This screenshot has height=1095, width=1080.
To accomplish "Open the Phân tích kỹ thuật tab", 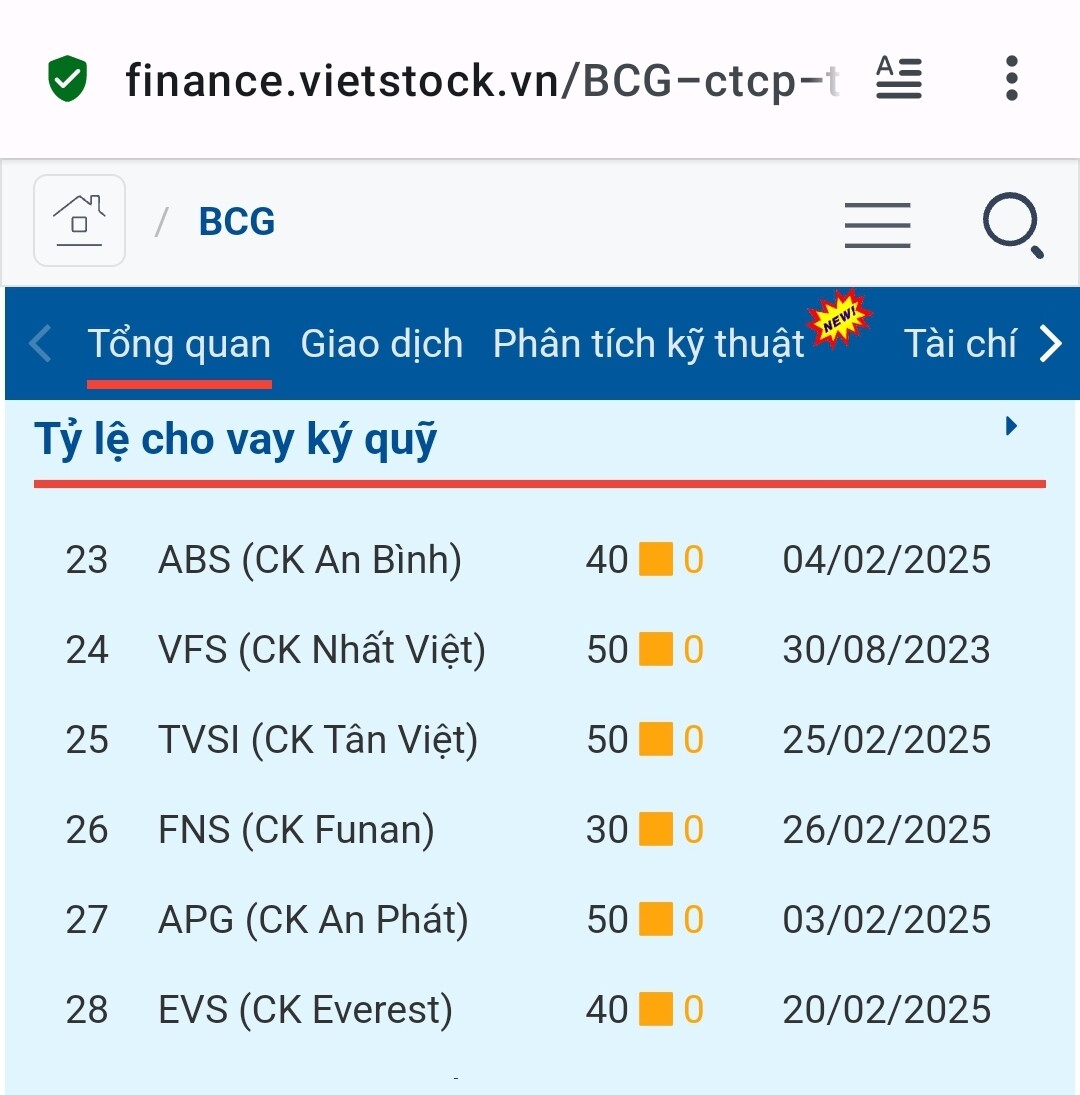I will pyautogui.click(x=649, y=344).
